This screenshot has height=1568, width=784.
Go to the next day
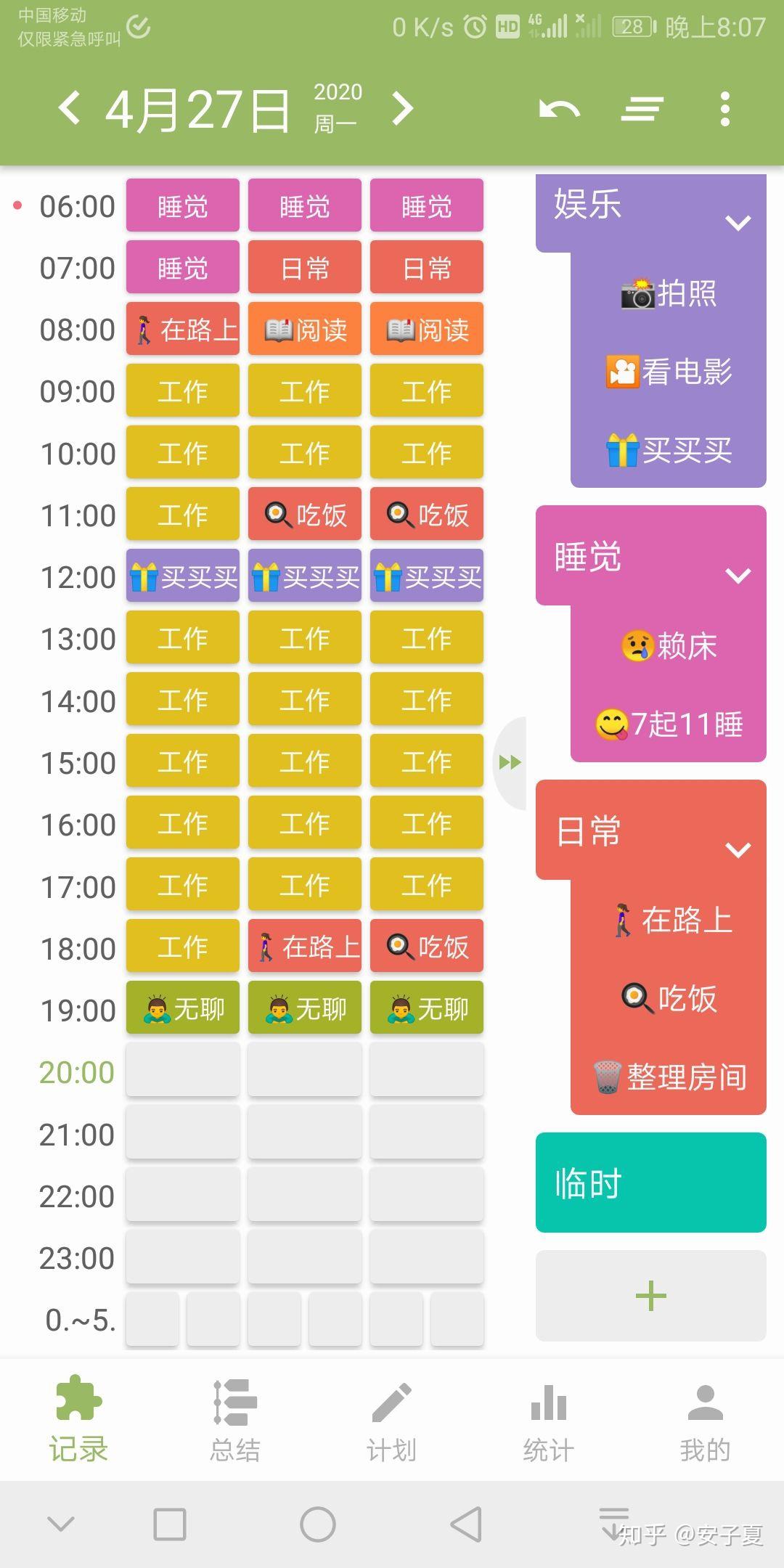click(x=402, y=109)
